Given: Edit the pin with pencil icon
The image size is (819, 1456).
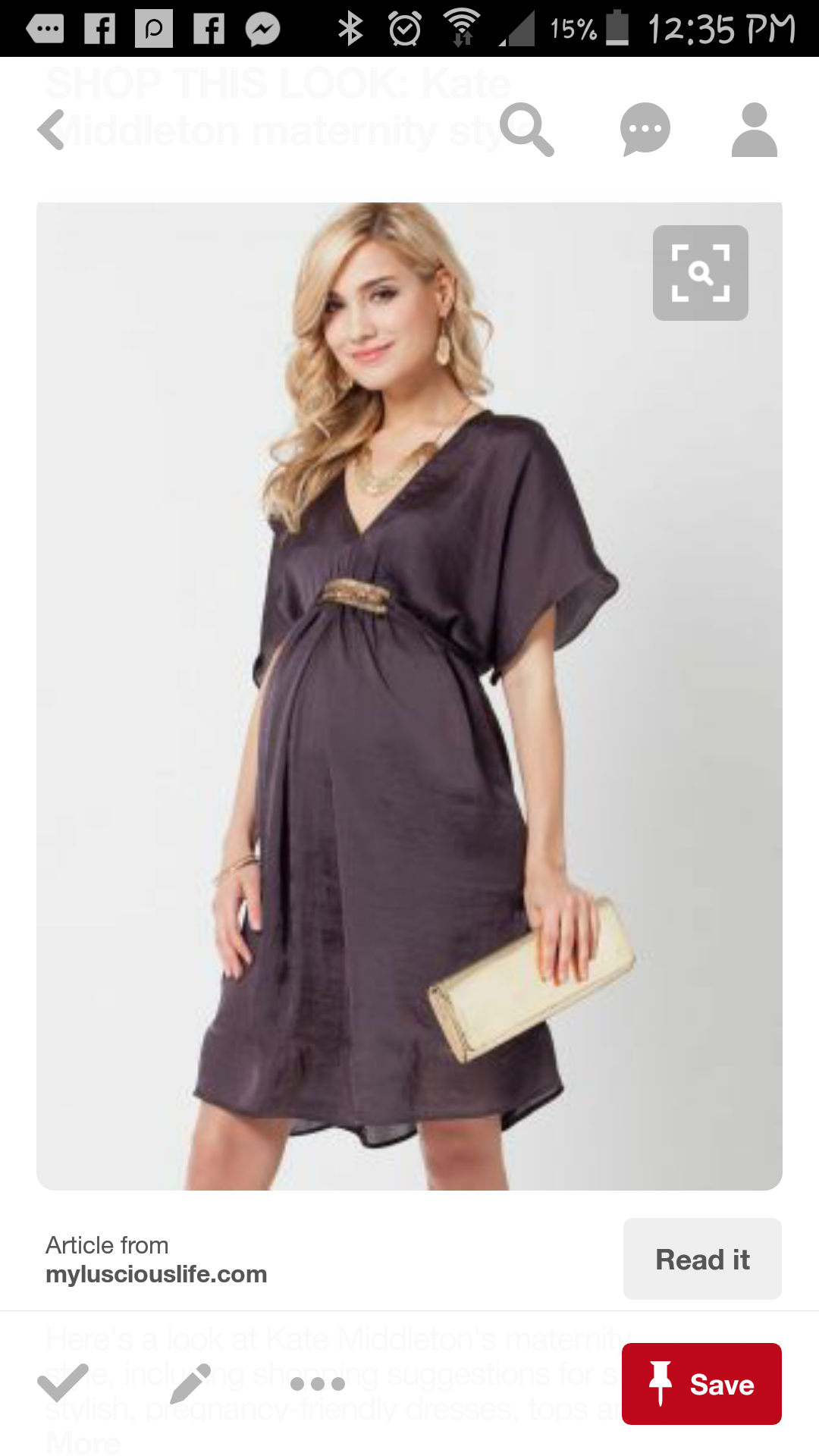Looking at the screenshot, I should click(190, 1383).
